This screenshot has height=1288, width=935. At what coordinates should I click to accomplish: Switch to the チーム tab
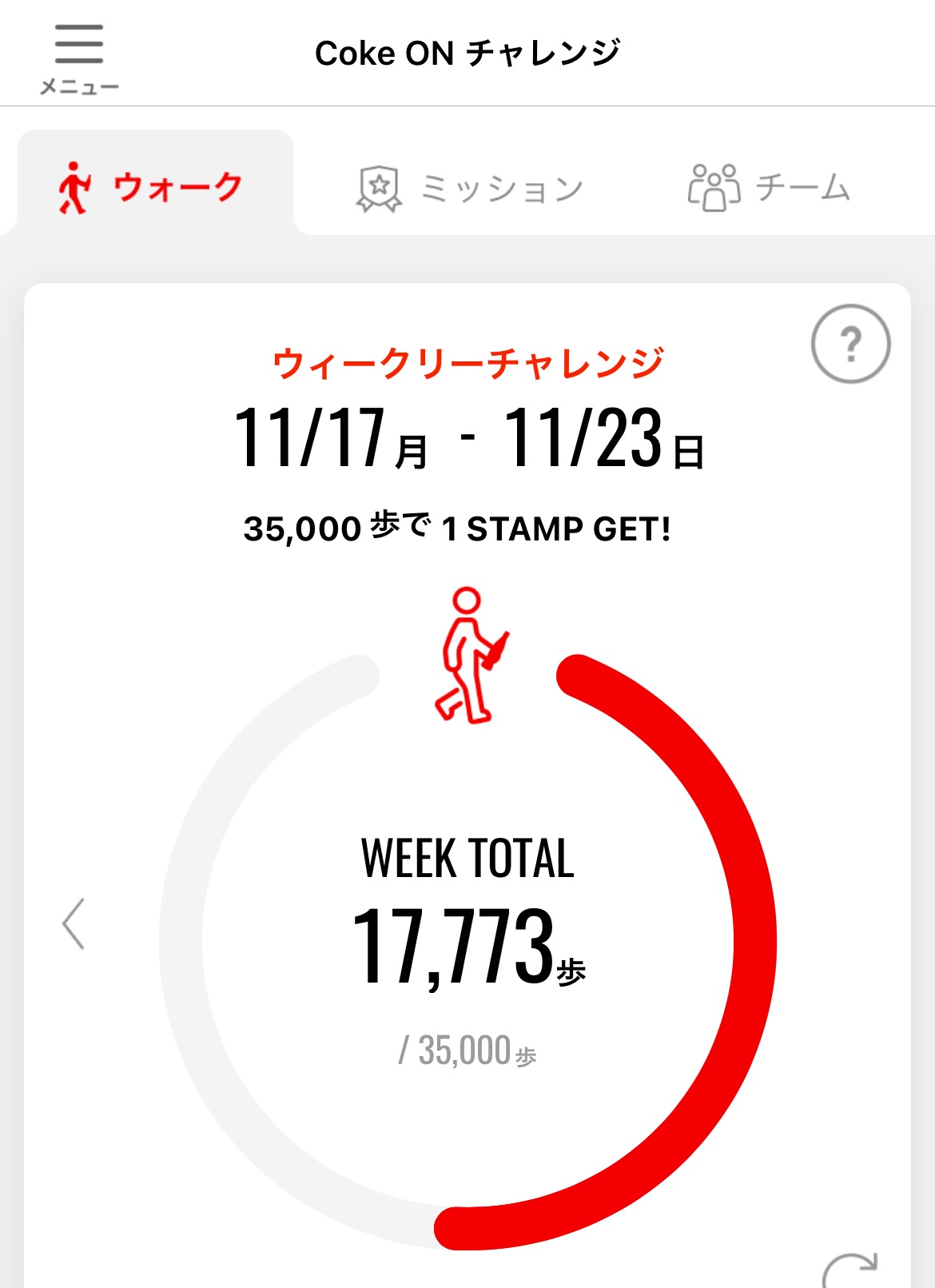769,187
